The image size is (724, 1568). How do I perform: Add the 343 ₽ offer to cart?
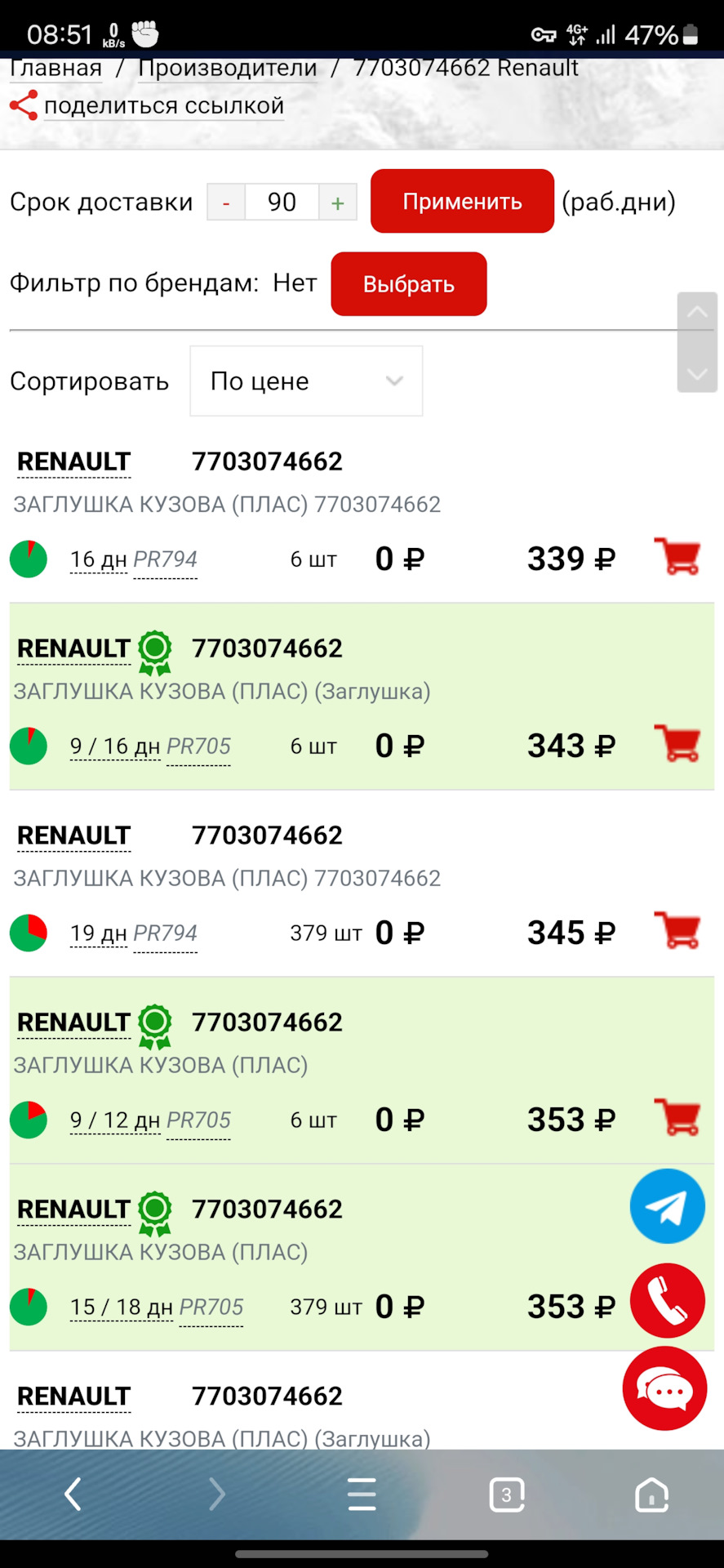click(677, 744)
